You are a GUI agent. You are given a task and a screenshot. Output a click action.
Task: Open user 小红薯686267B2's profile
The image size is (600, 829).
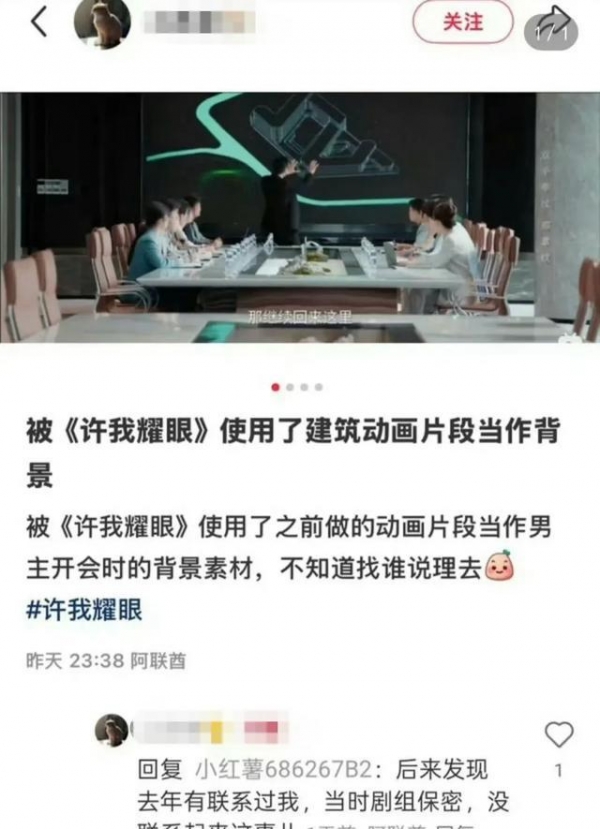[x=266, y=770]
